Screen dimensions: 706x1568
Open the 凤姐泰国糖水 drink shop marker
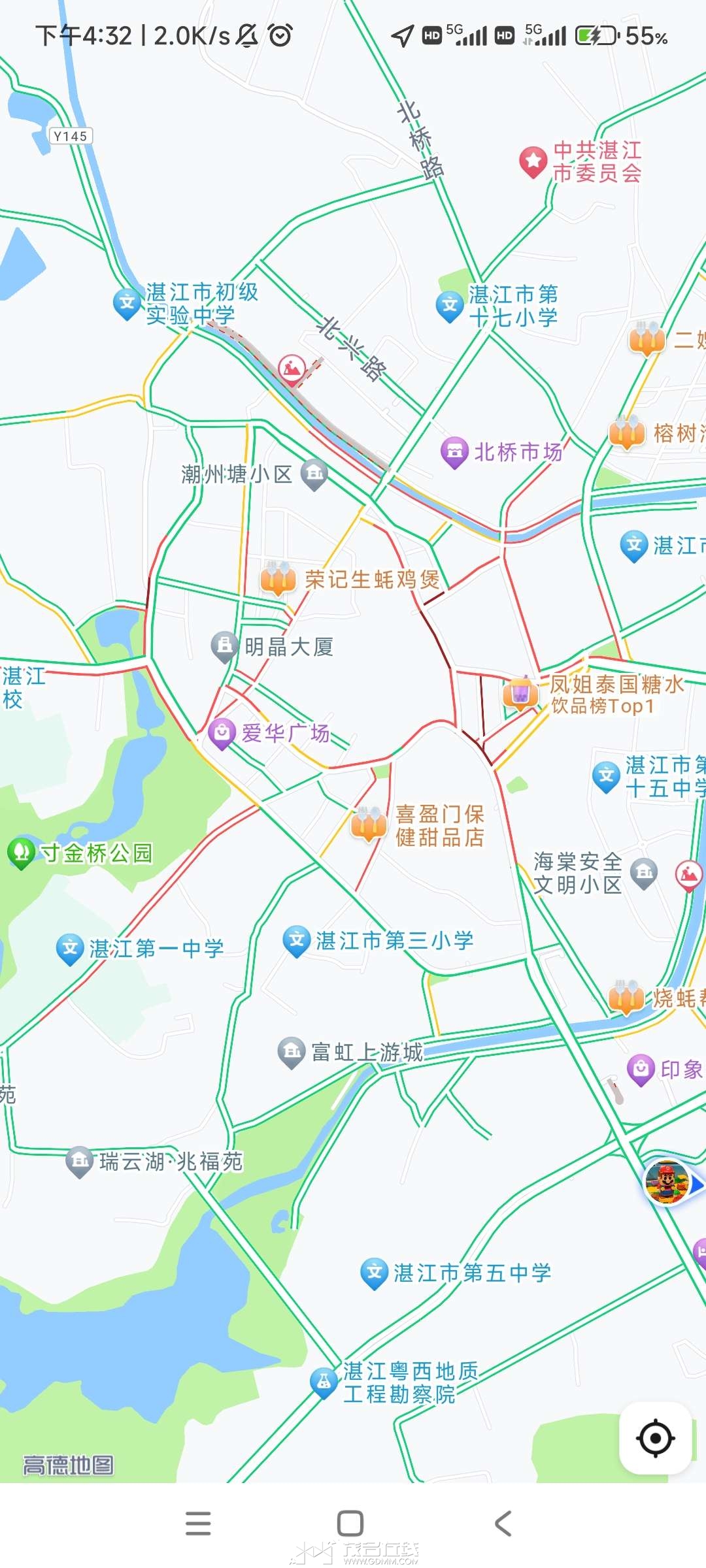pos(520,694)
